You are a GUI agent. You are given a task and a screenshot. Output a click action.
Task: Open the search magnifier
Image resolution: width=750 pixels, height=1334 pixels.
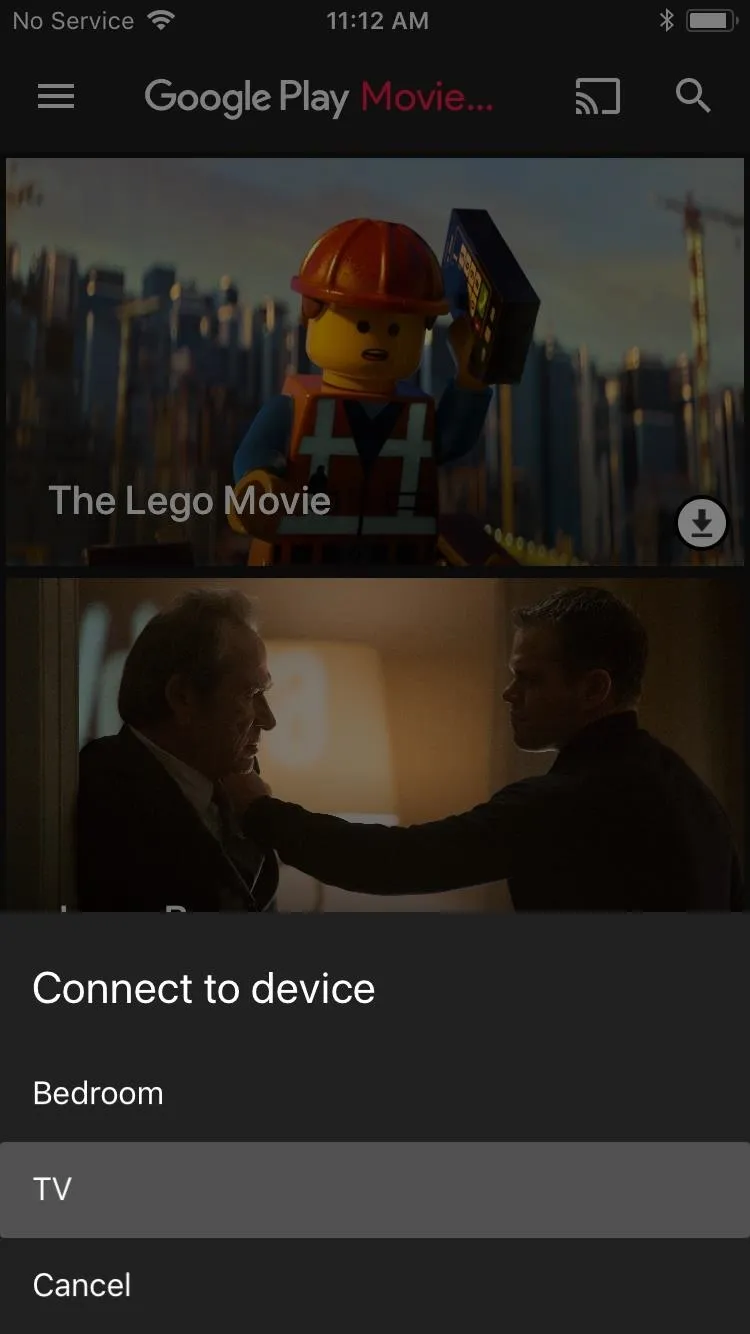pyautogui.click(x=693, y=96)
